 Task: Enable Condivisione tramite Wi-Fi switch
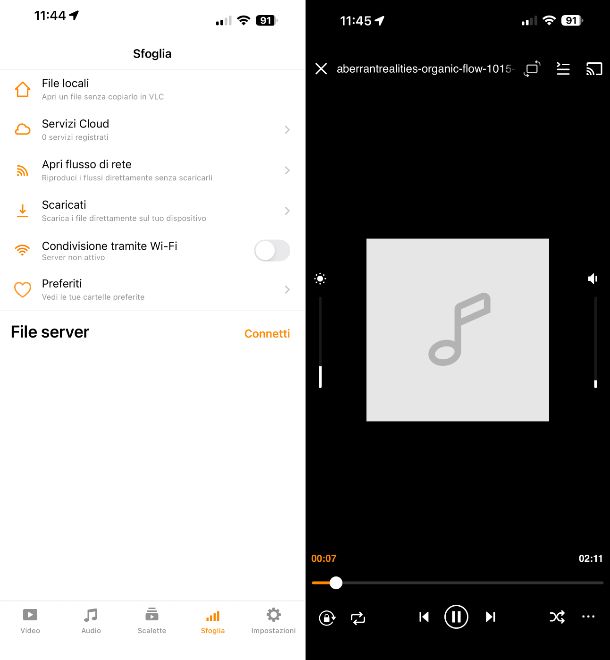(271, 250)
